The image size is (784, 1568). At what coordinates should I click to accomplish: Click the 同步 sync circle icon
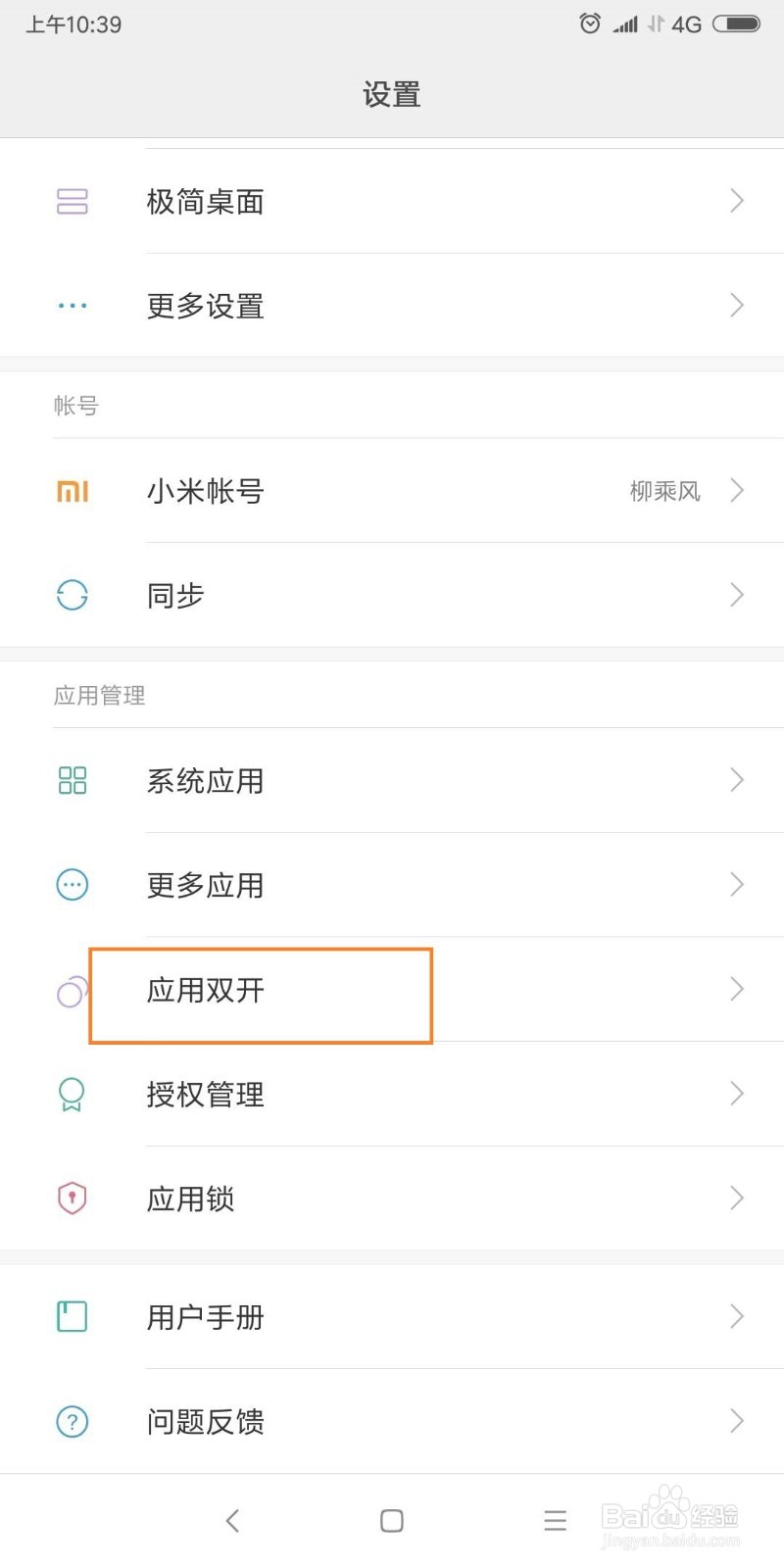72,594
